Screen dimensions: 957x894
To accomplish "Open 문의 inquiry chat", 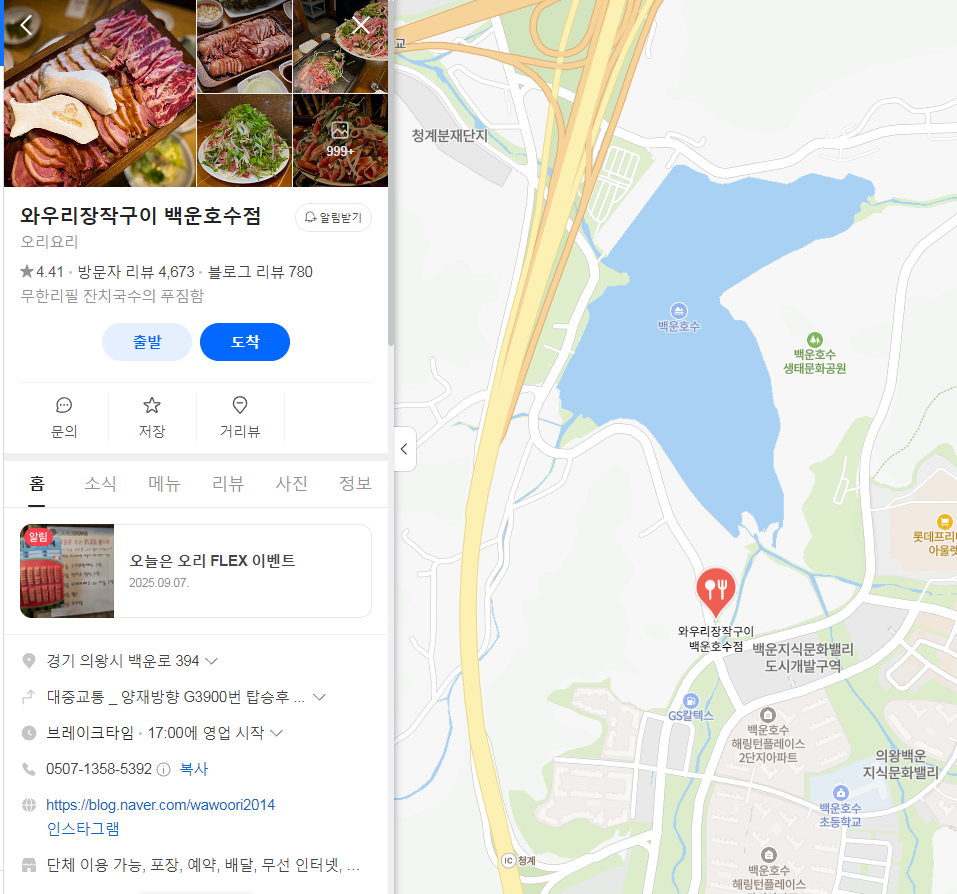I will [x=64, y=417].
